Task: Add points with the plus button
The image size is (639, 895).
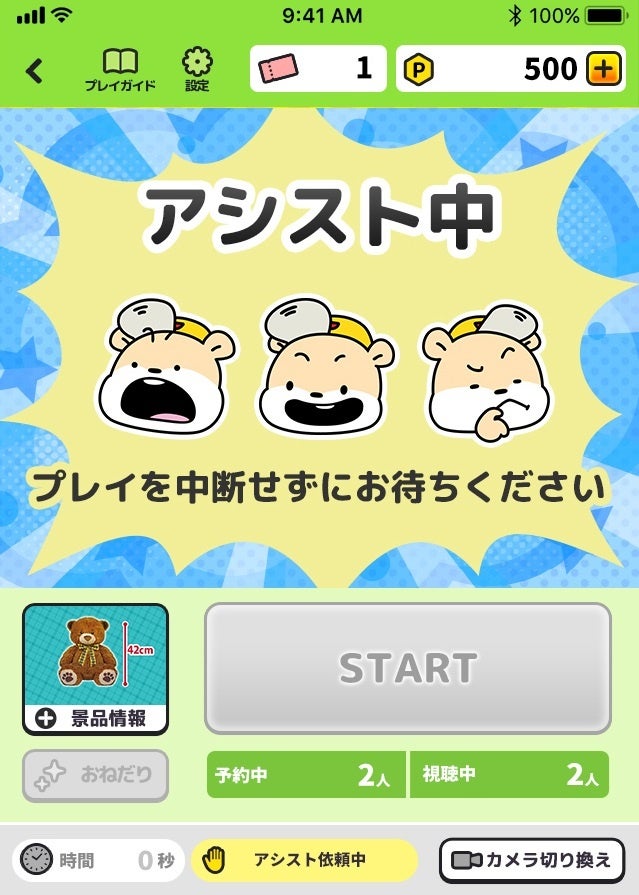Action: [x=602, y=69]
